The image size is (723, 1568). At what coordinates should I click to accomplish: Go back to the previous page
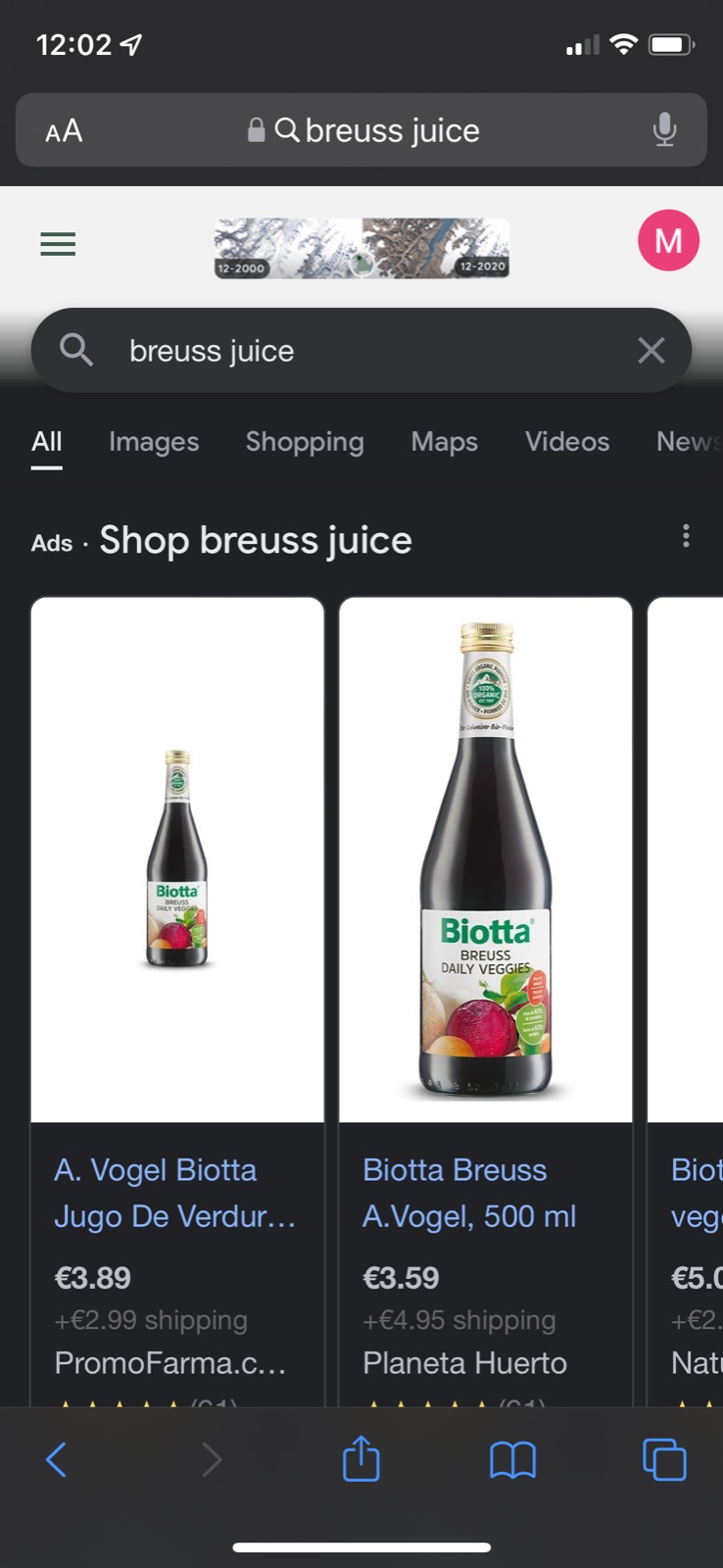pyautogui.click(x=57, y=1459)
